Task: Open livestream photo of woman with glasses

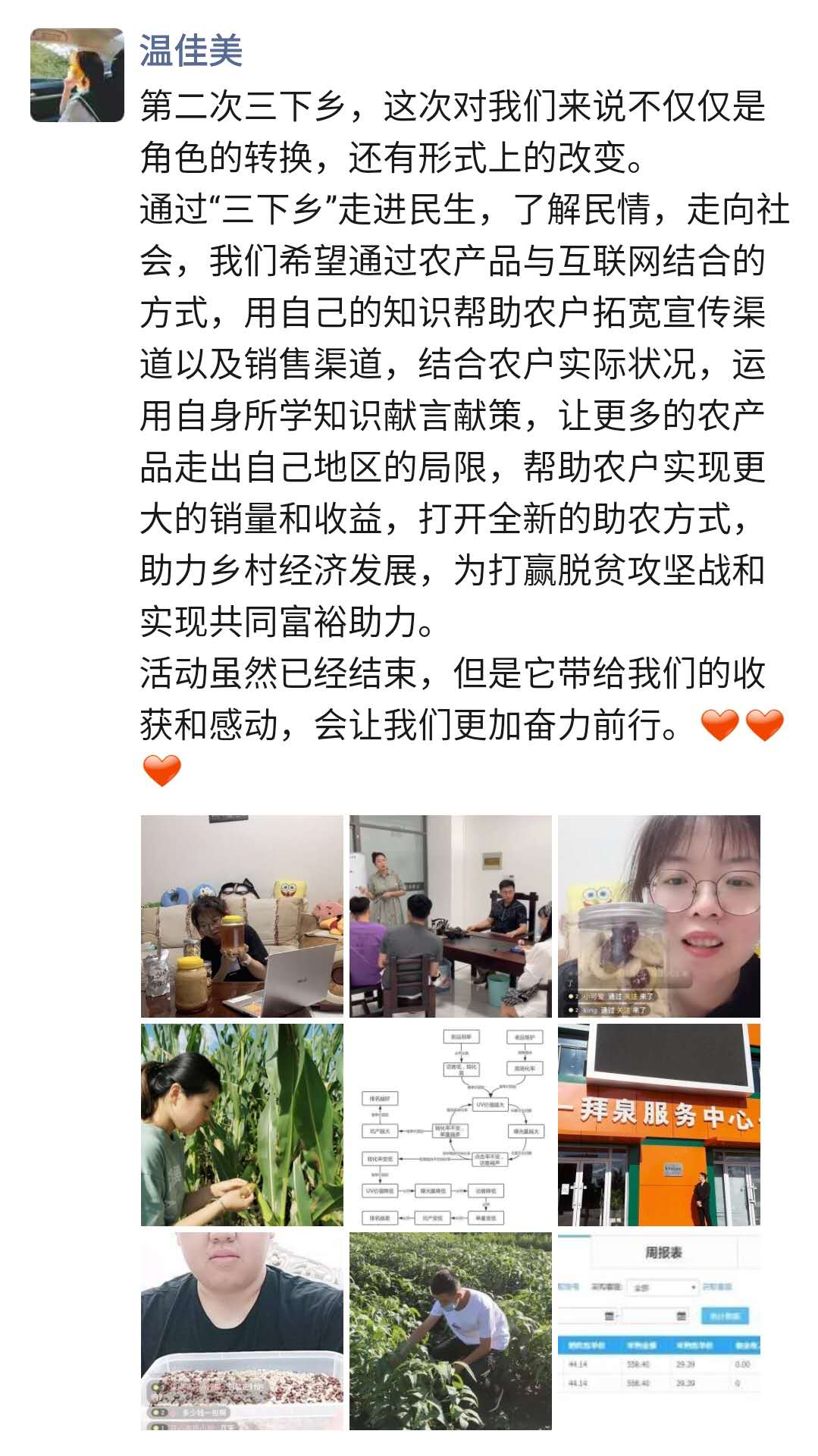Action: pyautogui.click(x=659, y=916)
